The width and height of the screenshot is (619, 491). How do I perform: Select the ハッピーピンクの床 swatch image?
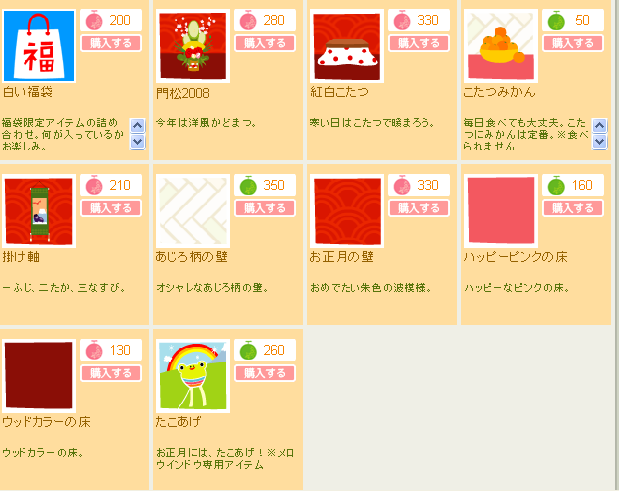pyautogui.click(x=500, y=211)
